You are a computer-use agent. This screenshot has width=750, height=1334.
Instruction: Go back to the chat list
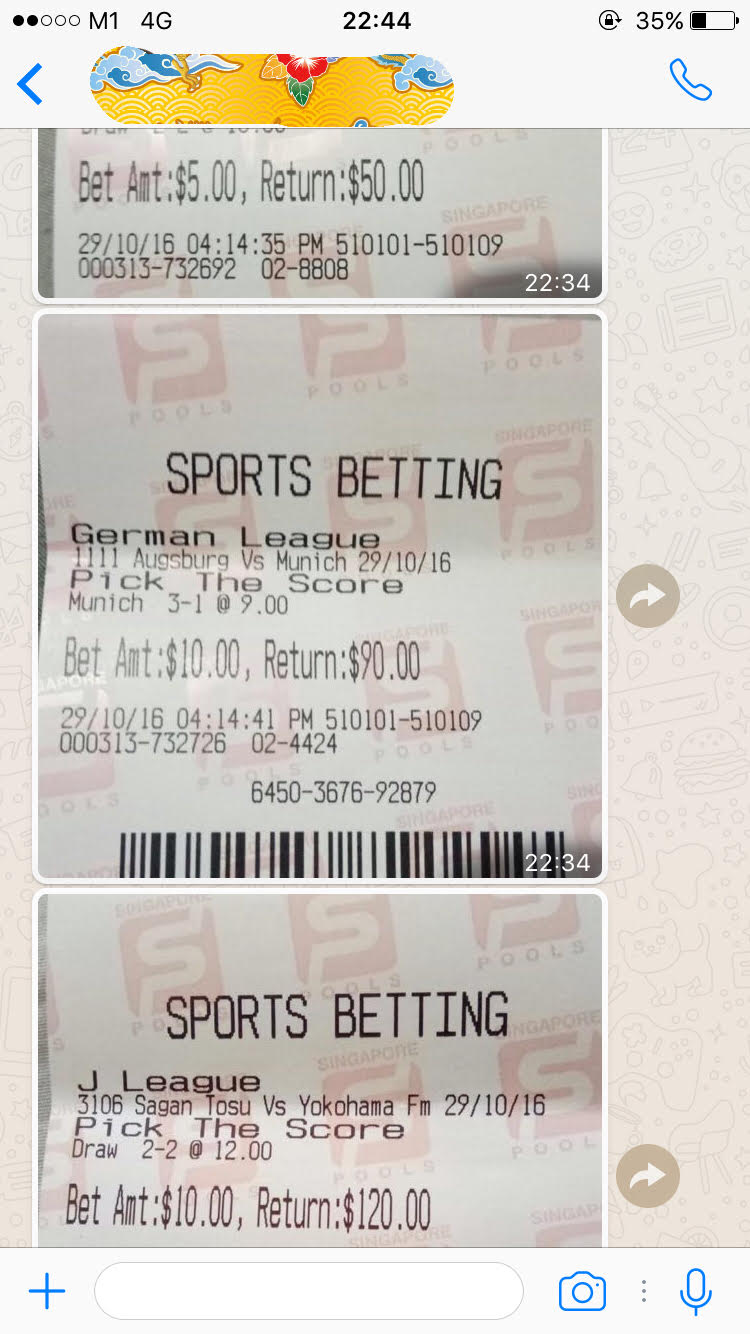[x=31, y=84]
